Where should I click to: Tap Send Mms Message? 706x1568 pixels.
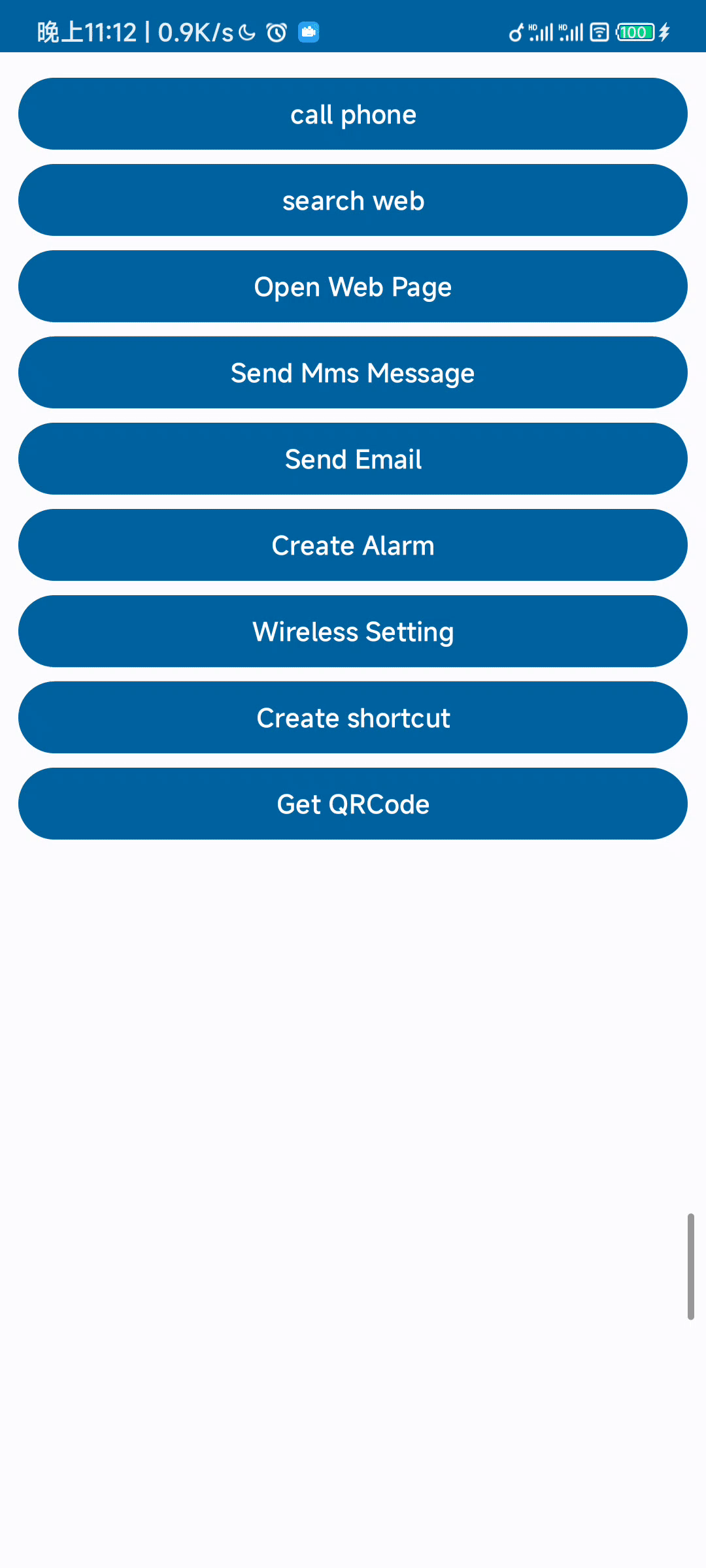click(353, 372)
